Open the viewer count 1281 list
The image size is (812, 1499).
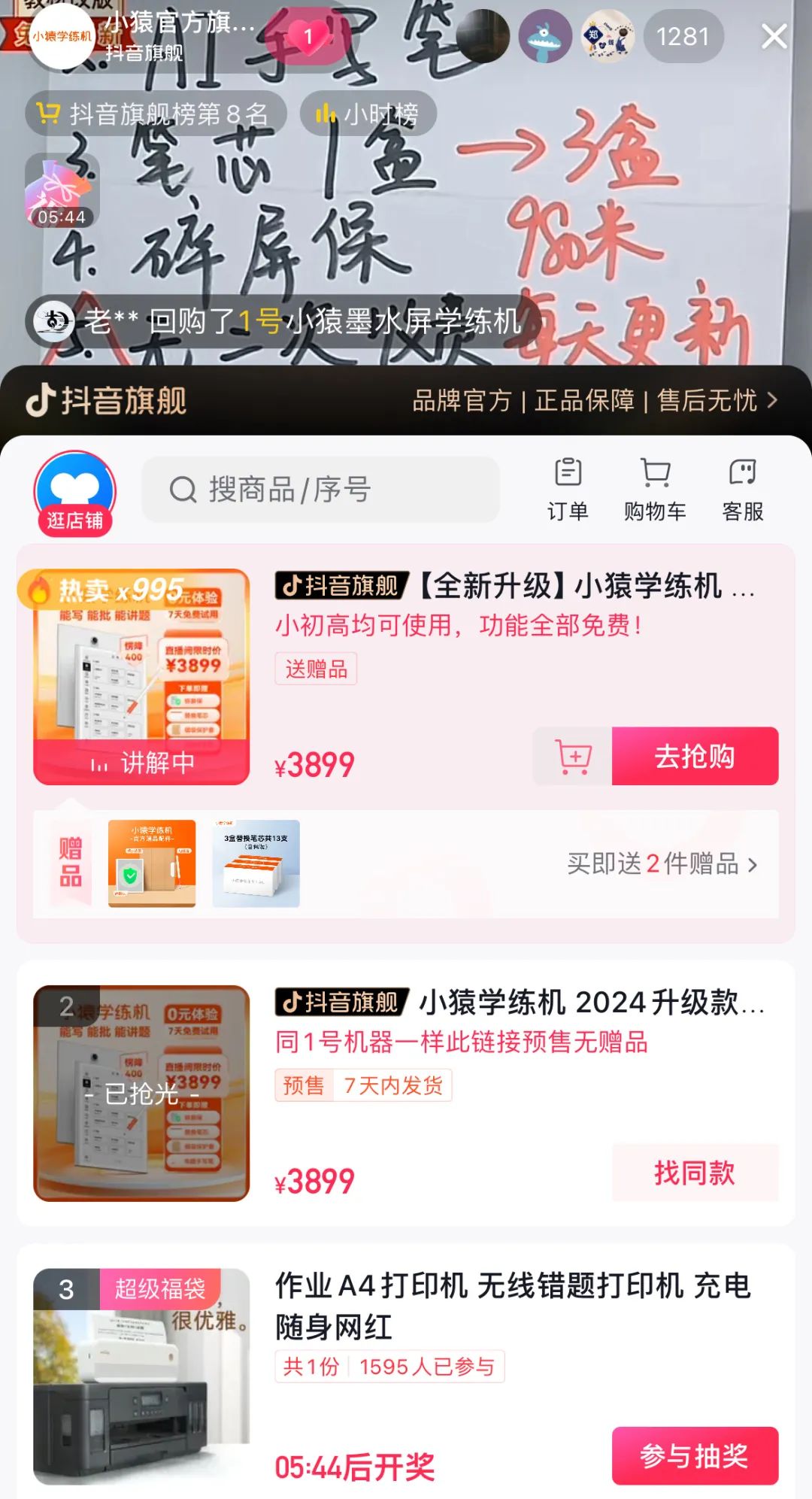pyautogui.click(x=683, y=36)
